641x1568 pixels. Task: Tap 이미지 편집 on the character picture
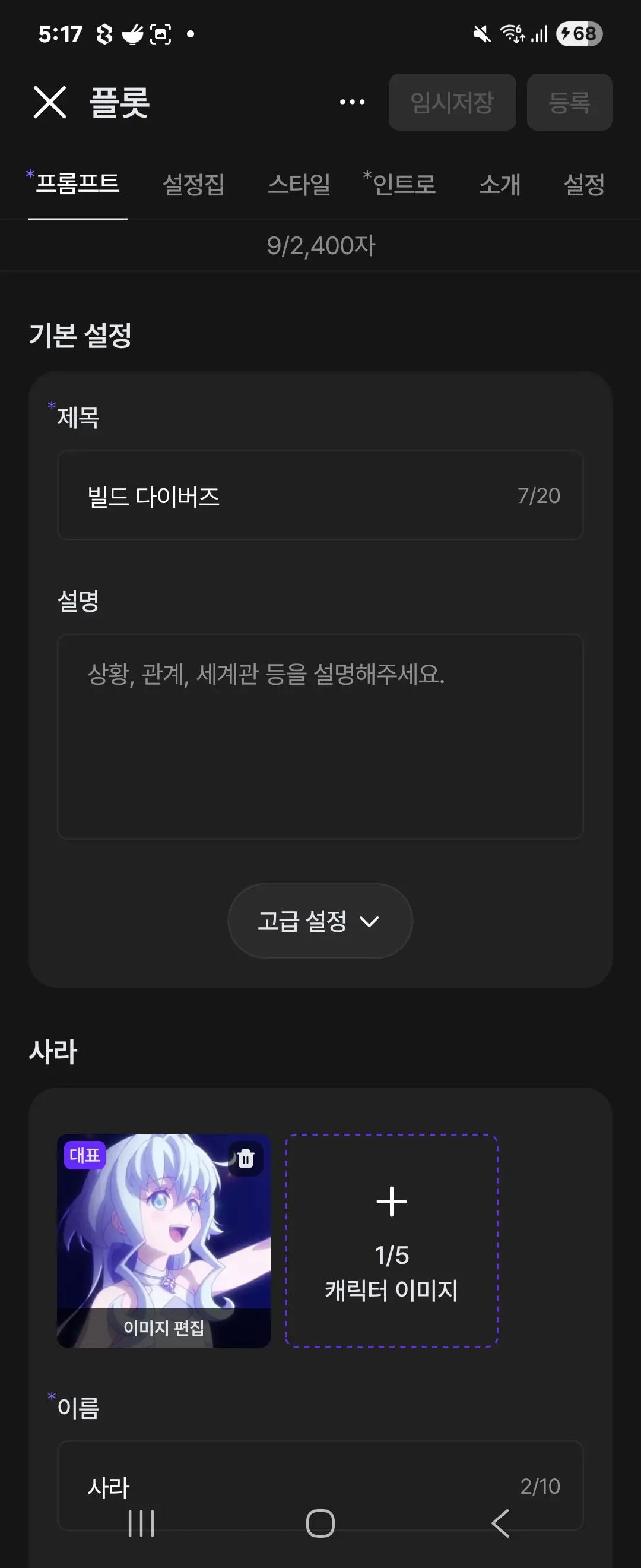tap(164, 1327)
